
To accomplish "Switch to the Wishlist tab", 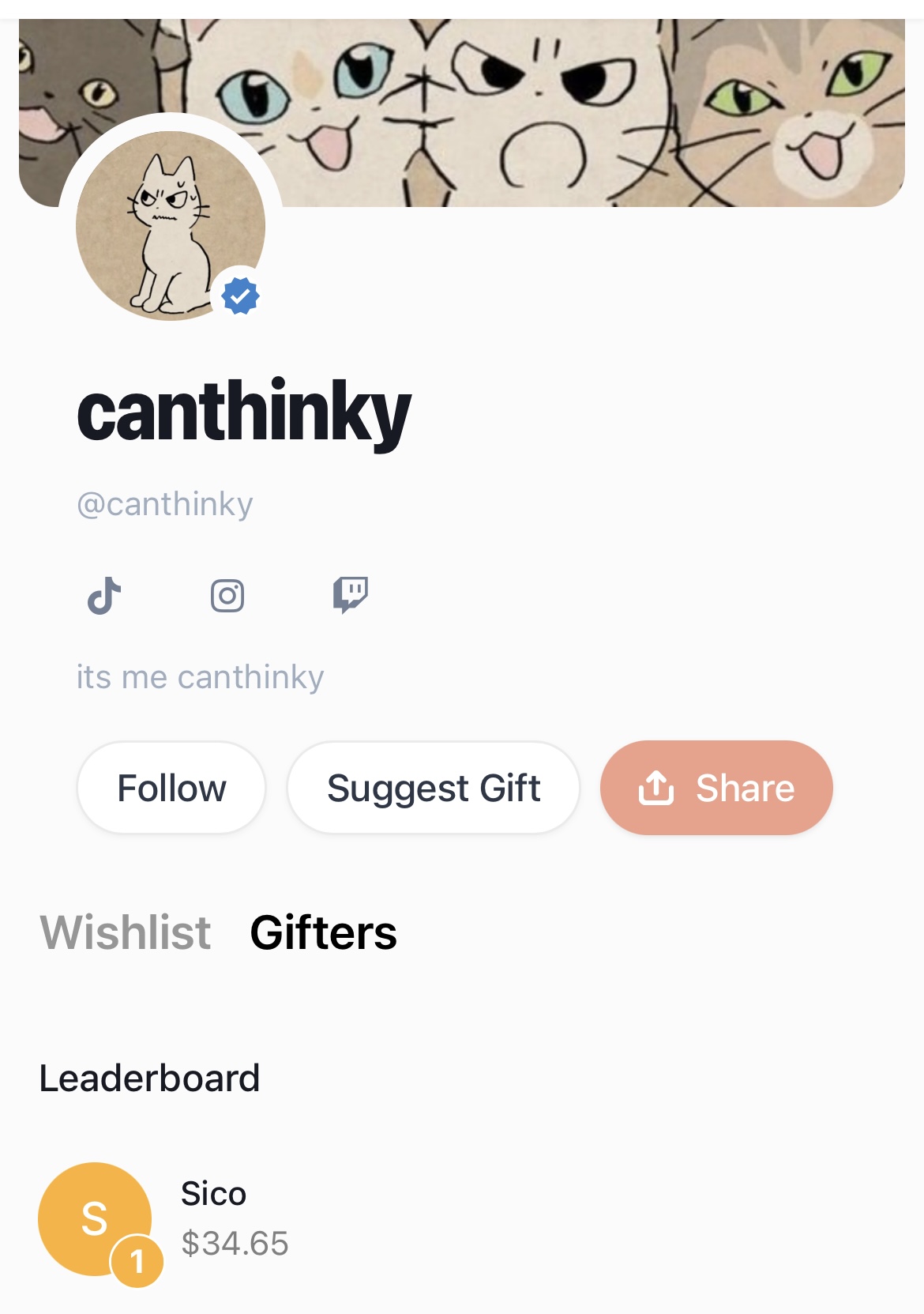I will [126, 932].
